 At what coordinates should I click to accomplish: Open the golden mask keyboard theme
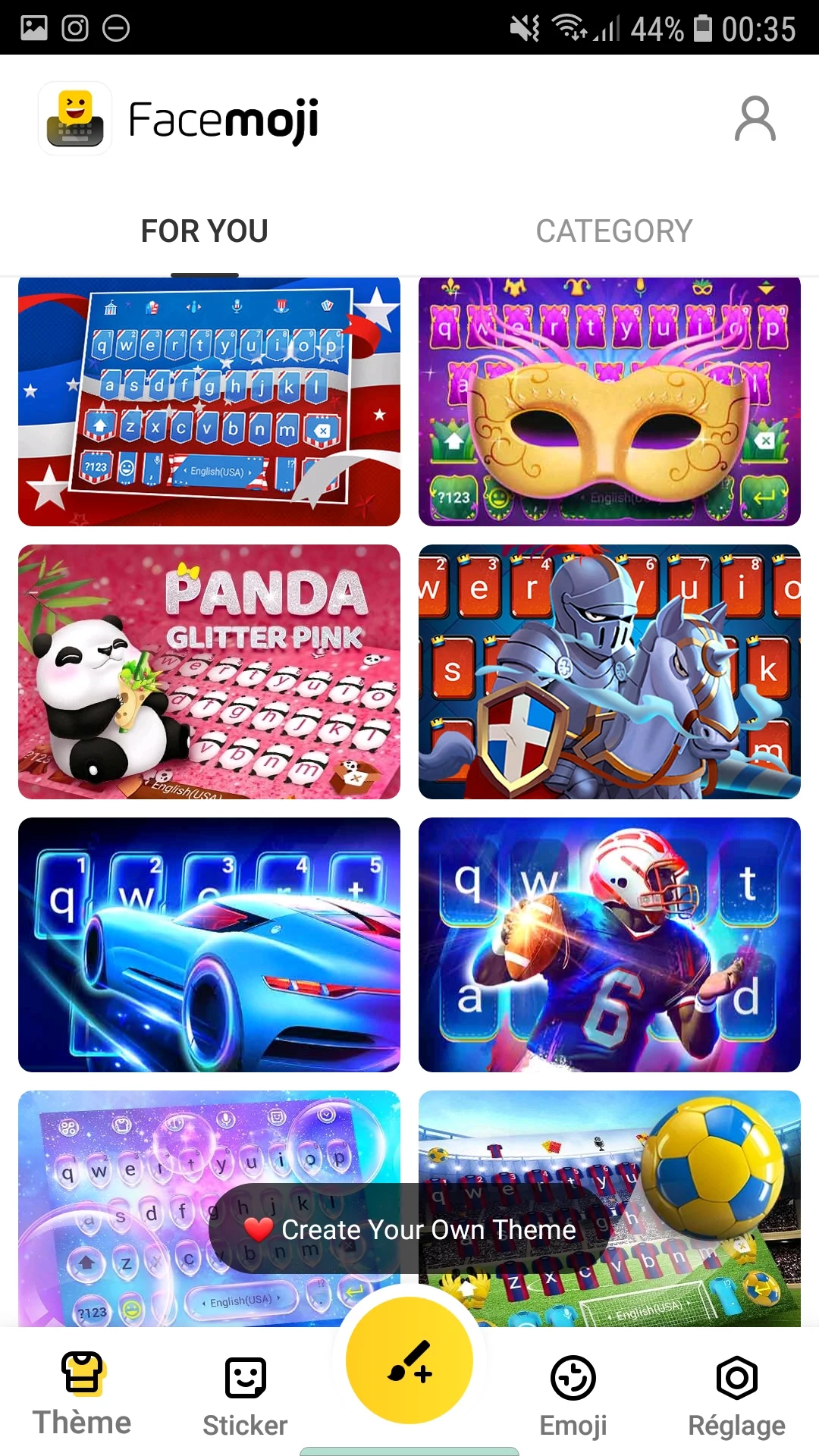coord(609,402)
